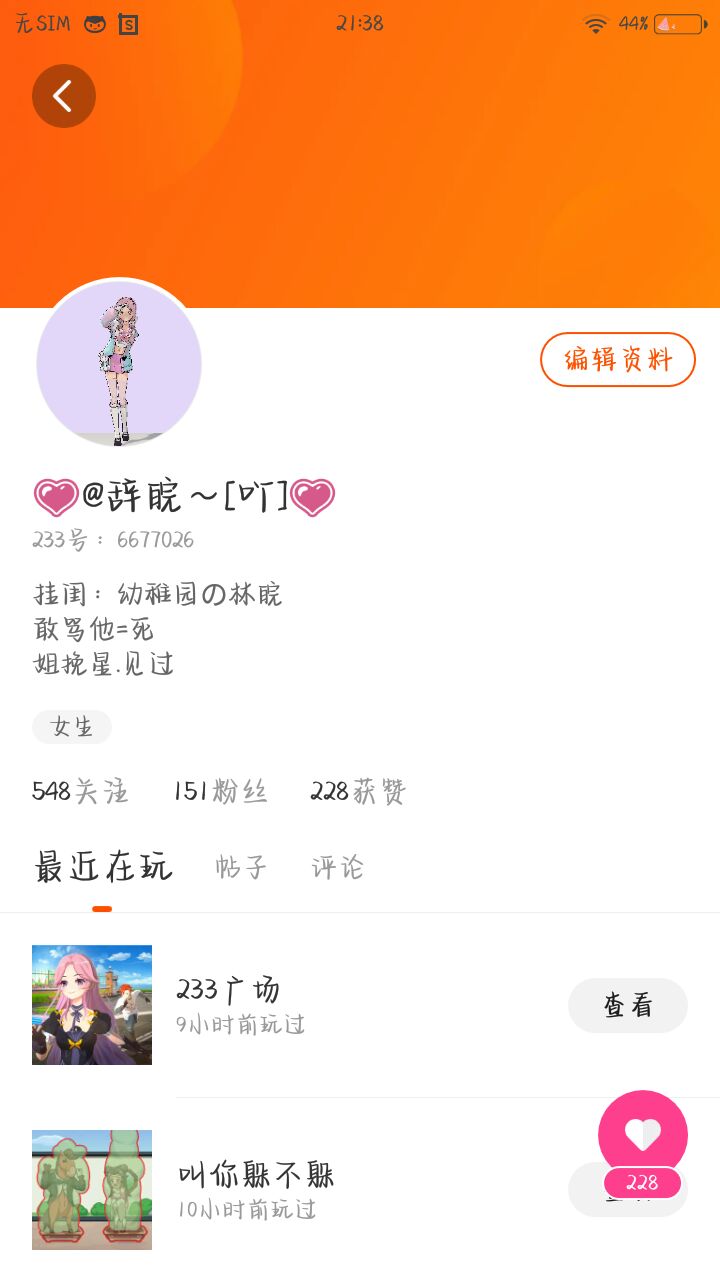
Task: View the 151 粉丝 followers list
Action: click(x=220, y=792)
